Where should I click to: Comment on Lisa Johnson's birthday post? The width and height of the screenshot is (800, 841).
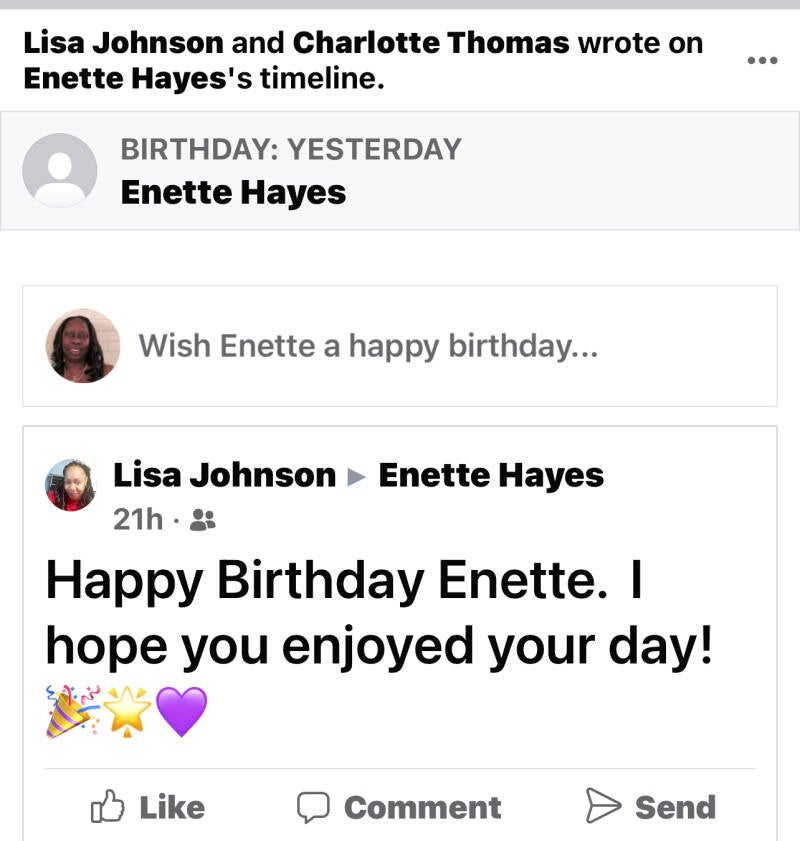[399, 807]
